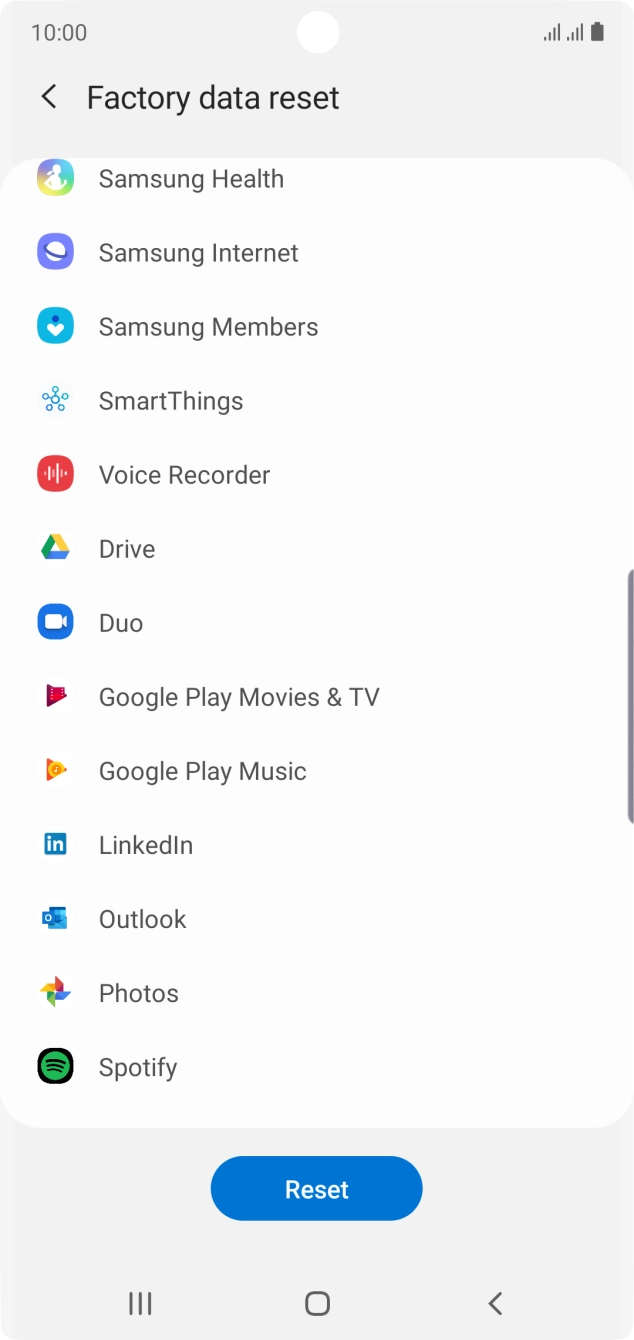Tap the blue Reset button
The width and height of the screenshot is (634, 1340).
[316, 1189]
